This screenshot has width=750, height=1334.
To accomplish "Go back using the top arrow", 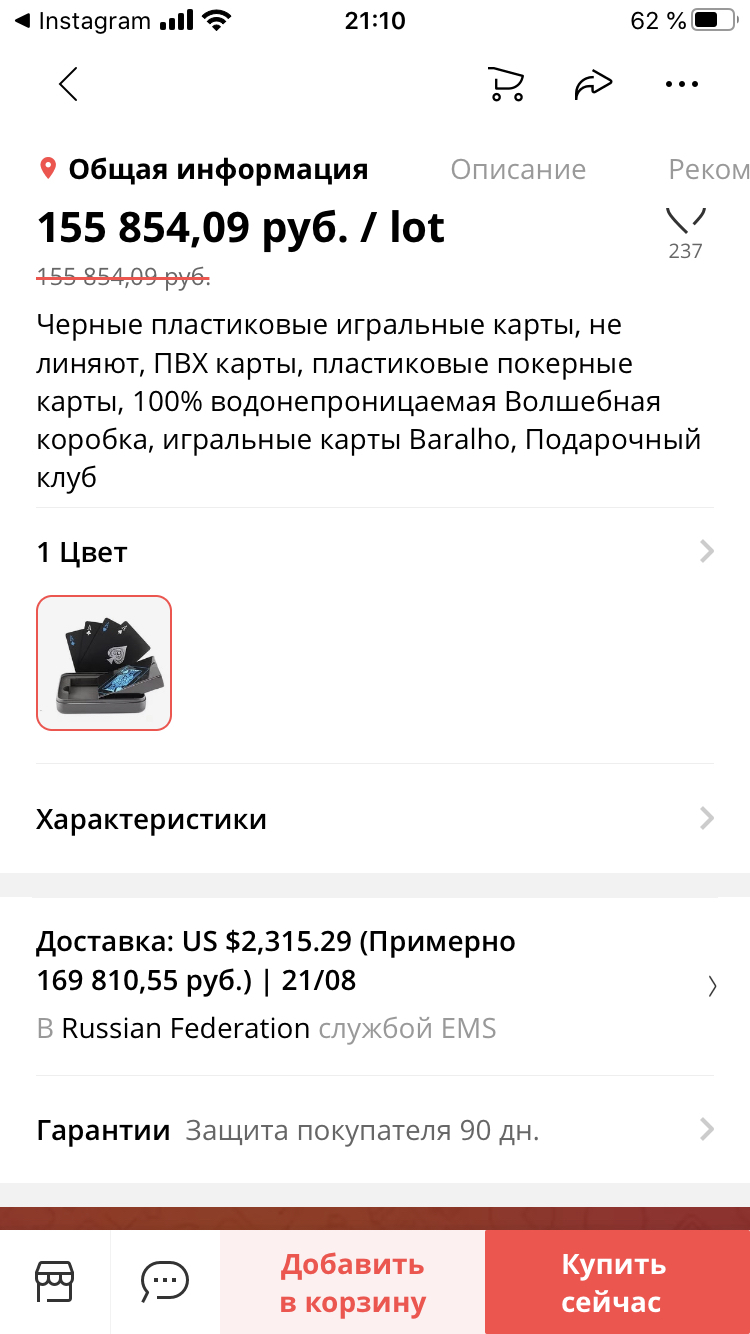I will (x=68, y=84).
